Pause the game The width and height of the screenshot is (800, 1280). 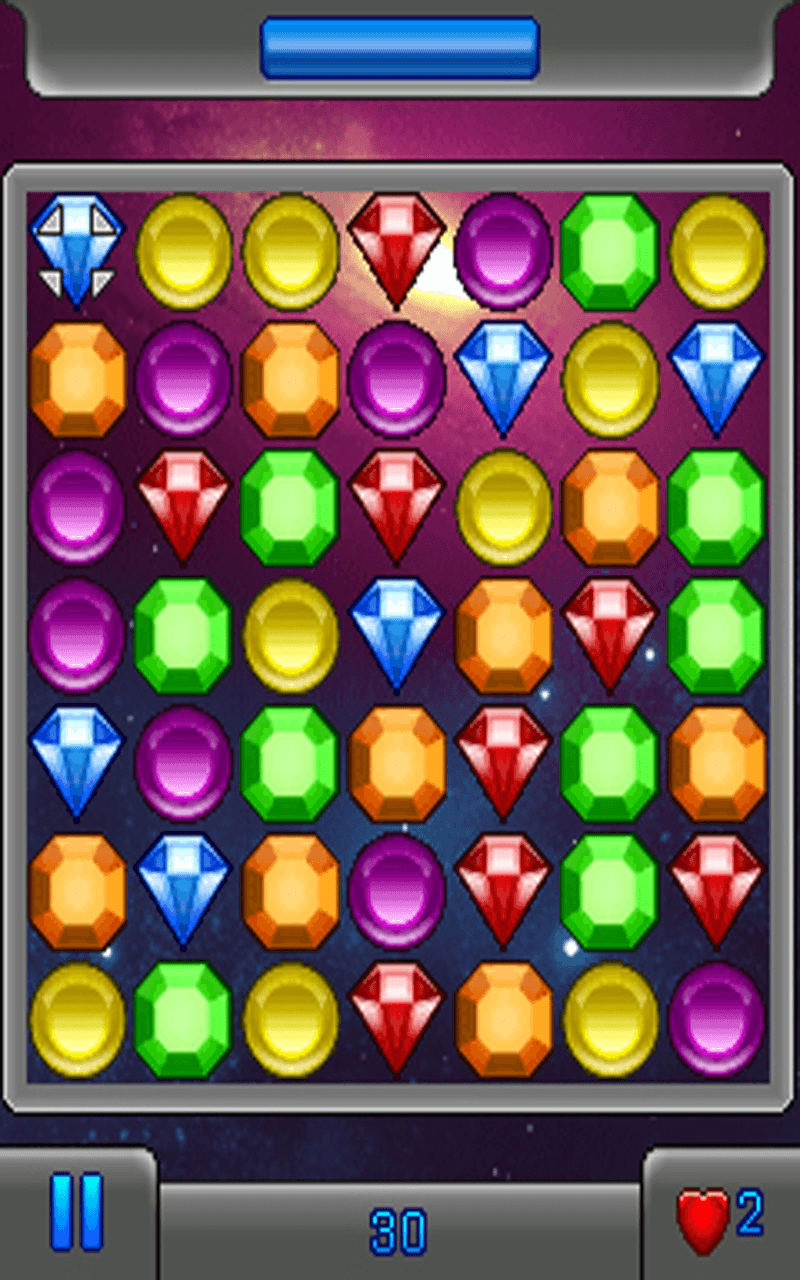77,1212
